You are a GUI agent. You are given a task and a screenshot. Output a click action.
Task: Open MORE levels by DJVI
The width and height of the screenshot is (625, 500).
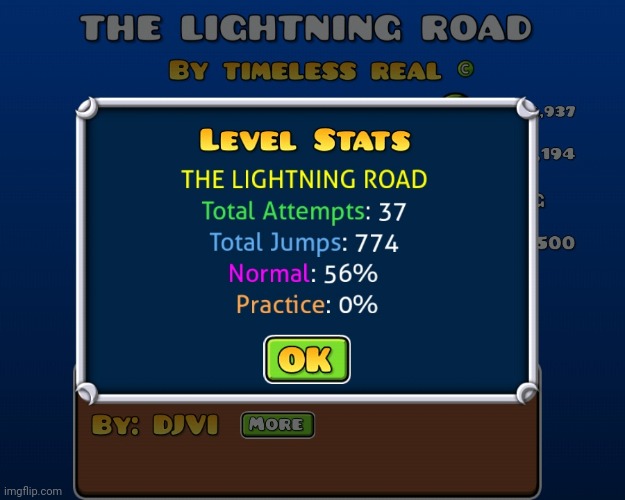277,424
